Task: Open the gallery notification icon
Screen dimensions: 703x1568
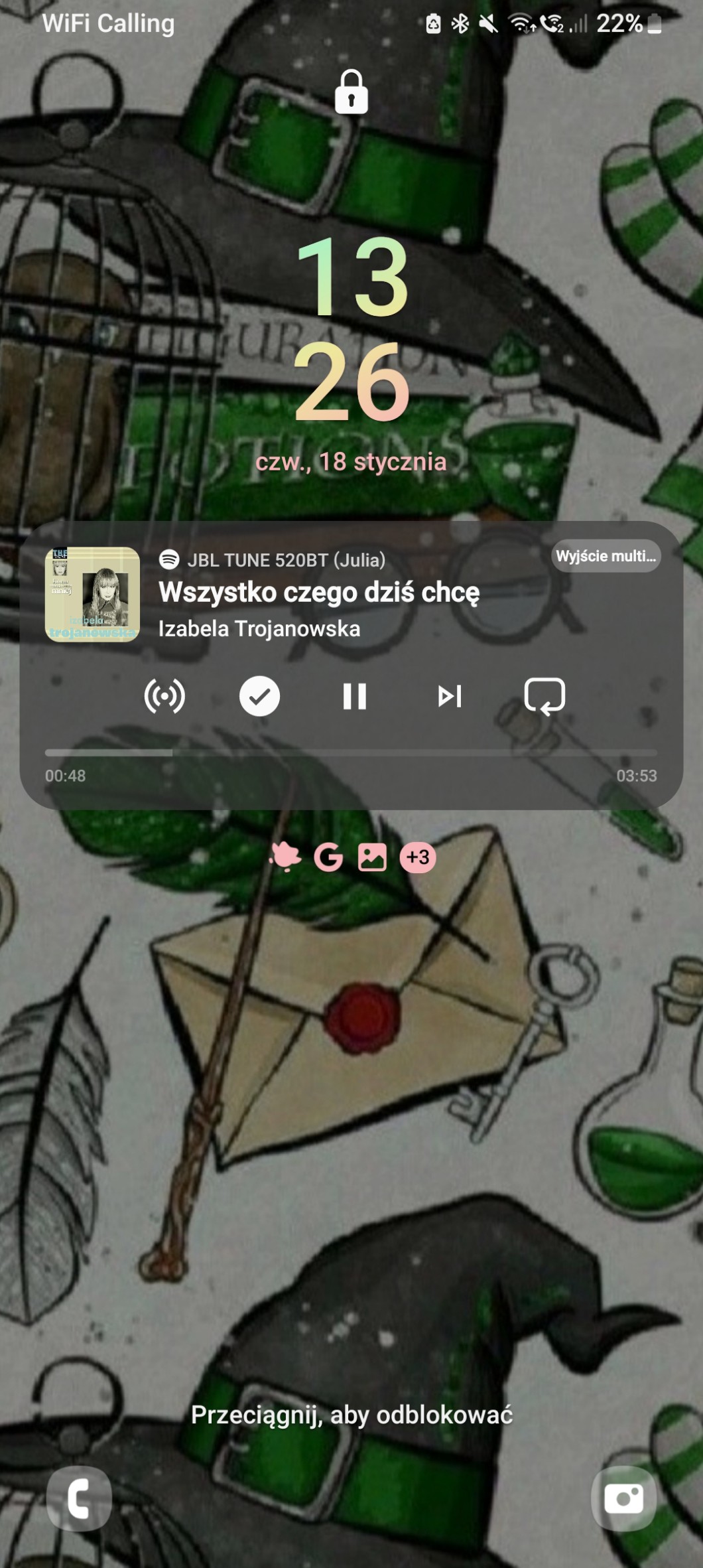Action: point(372,857)
